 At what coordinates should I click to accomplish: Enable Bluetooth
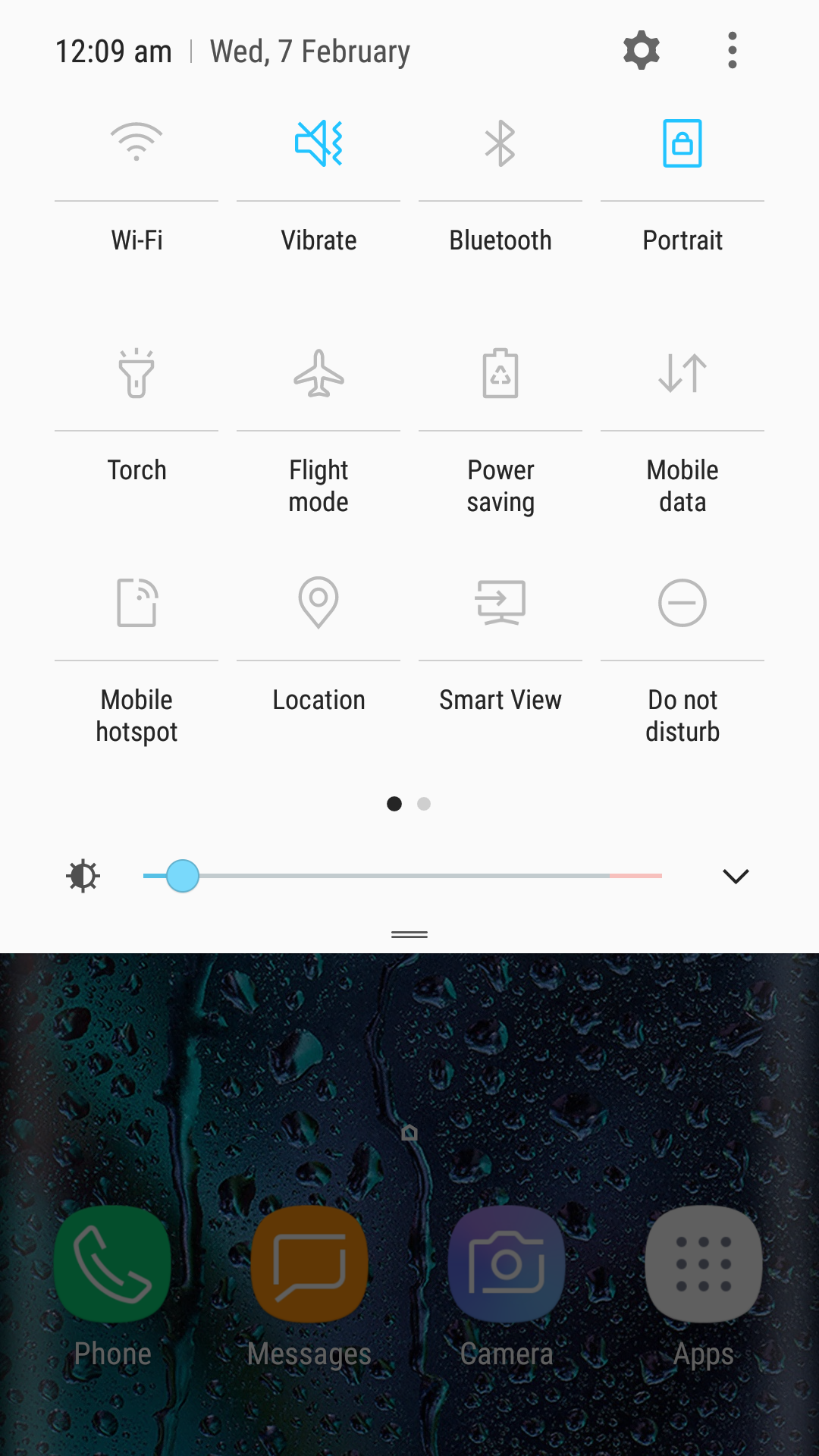coord(500,143)
